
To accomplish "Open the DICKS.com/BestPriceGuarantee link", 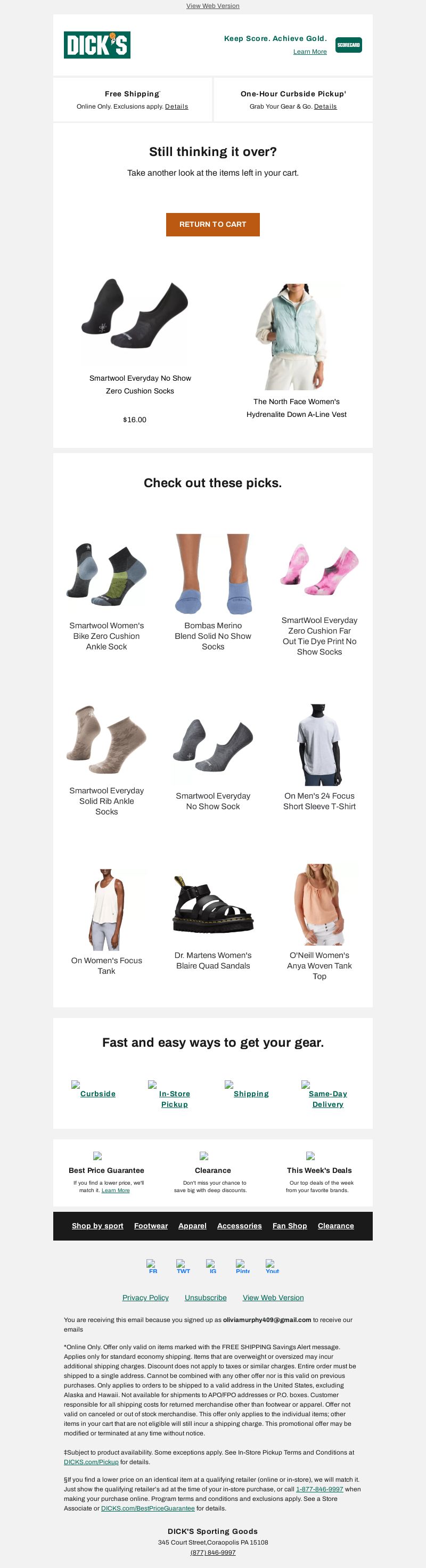I will click(148, 1508).
